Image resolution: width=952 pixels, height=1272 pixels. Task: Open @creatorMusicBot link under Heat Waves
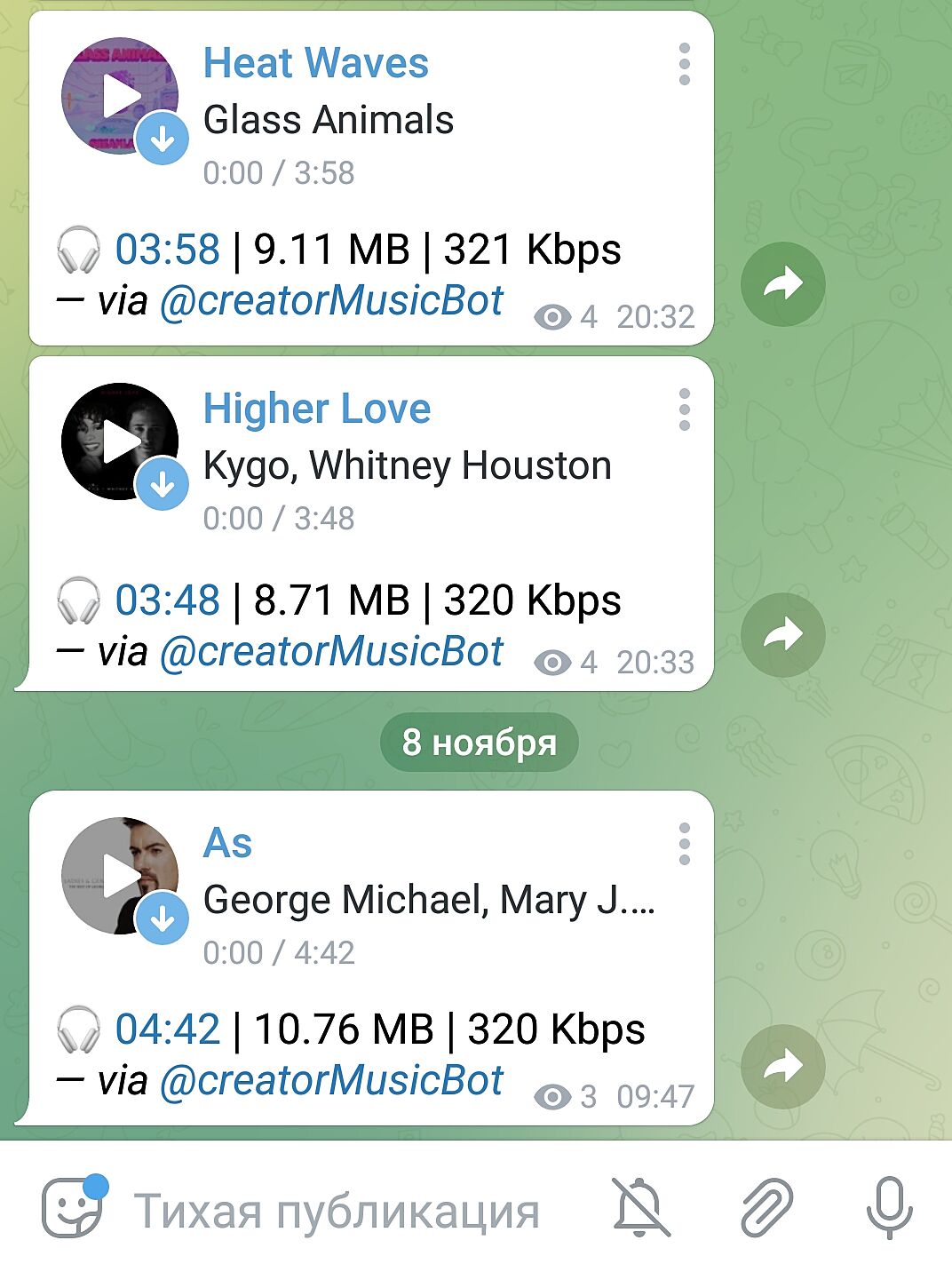[x=331, y=301]
